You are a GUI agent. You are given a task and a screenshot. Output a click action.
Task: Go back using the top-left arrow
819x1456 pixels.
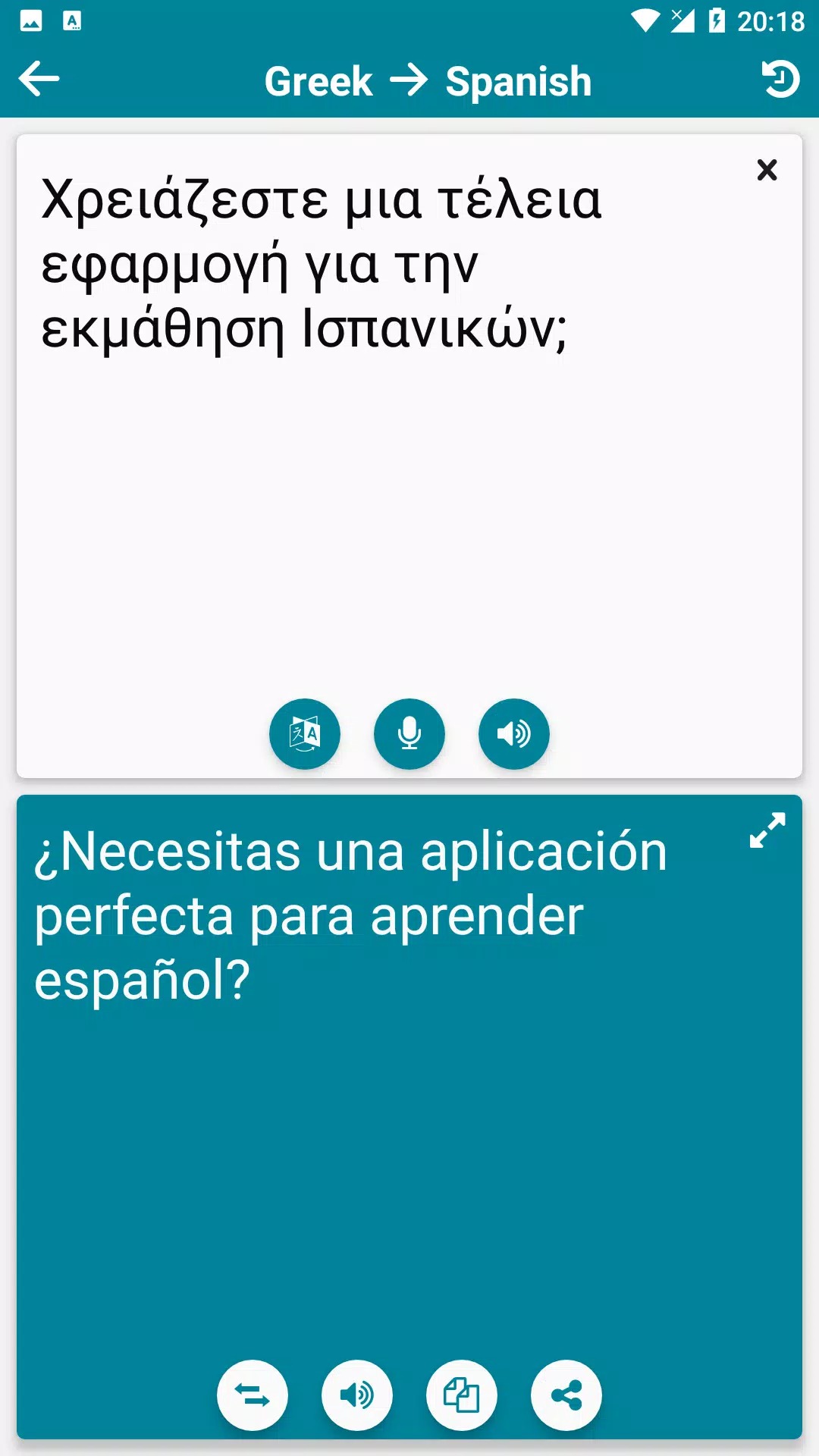[39, 79]
